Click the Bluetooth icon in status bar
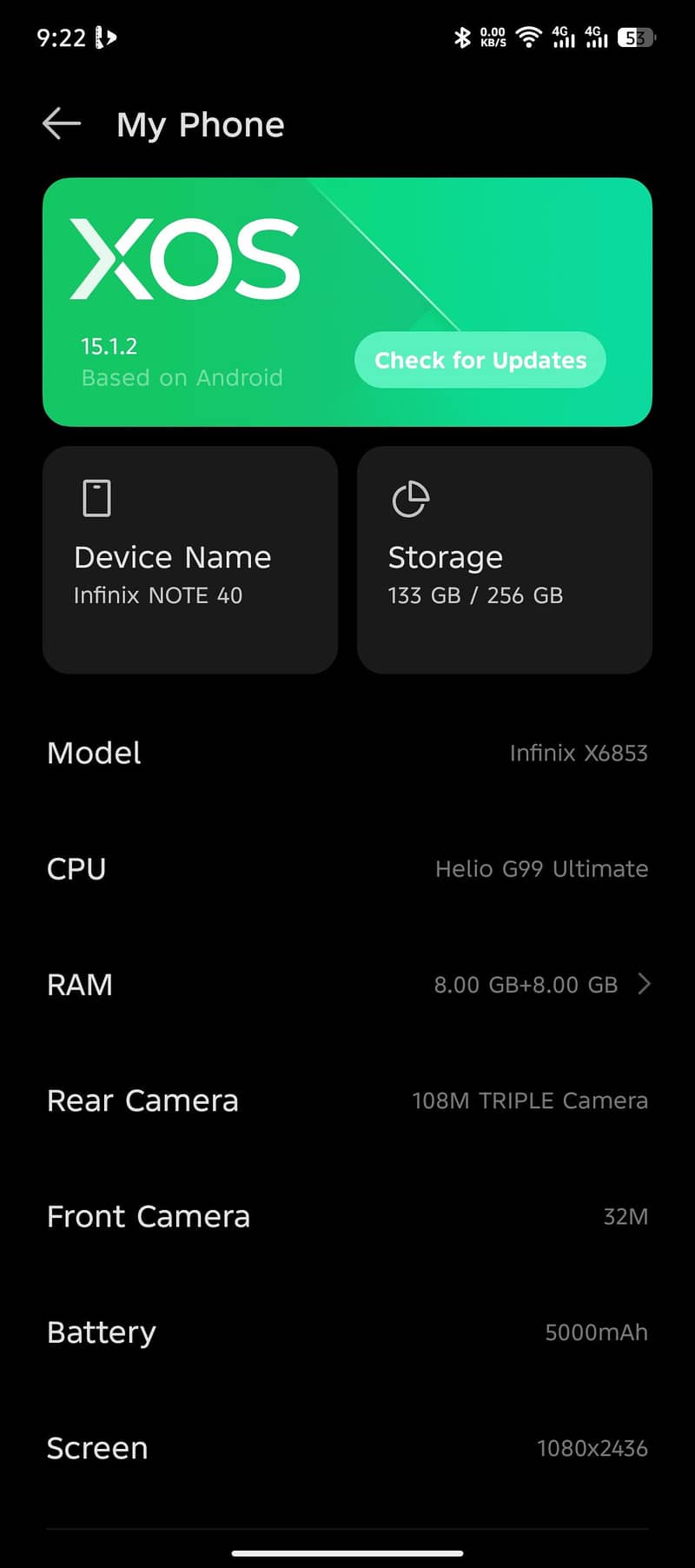695x1568 pixels. (x=462, y=37)
